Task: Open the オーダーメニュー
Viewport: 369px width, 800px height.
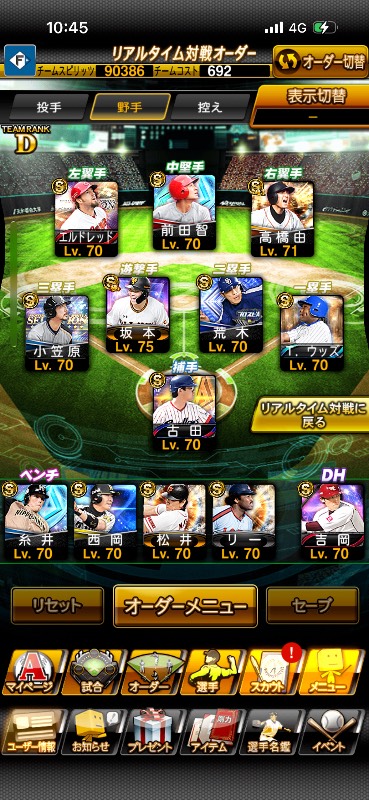Action: pyautogui.click(x=185, y=606)
